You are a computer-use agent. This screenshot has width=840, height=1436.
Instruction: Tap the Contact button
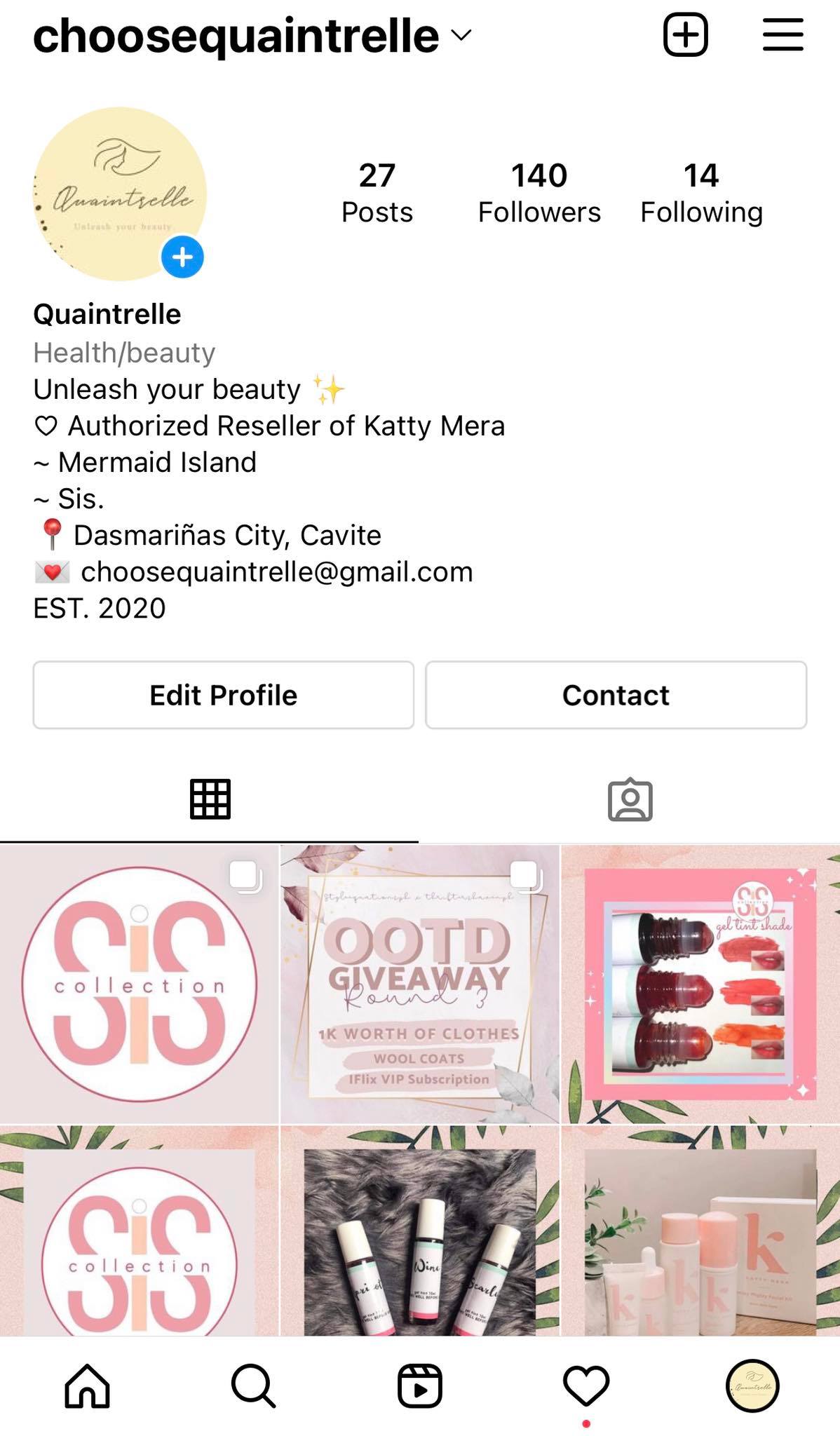point(616,695)
